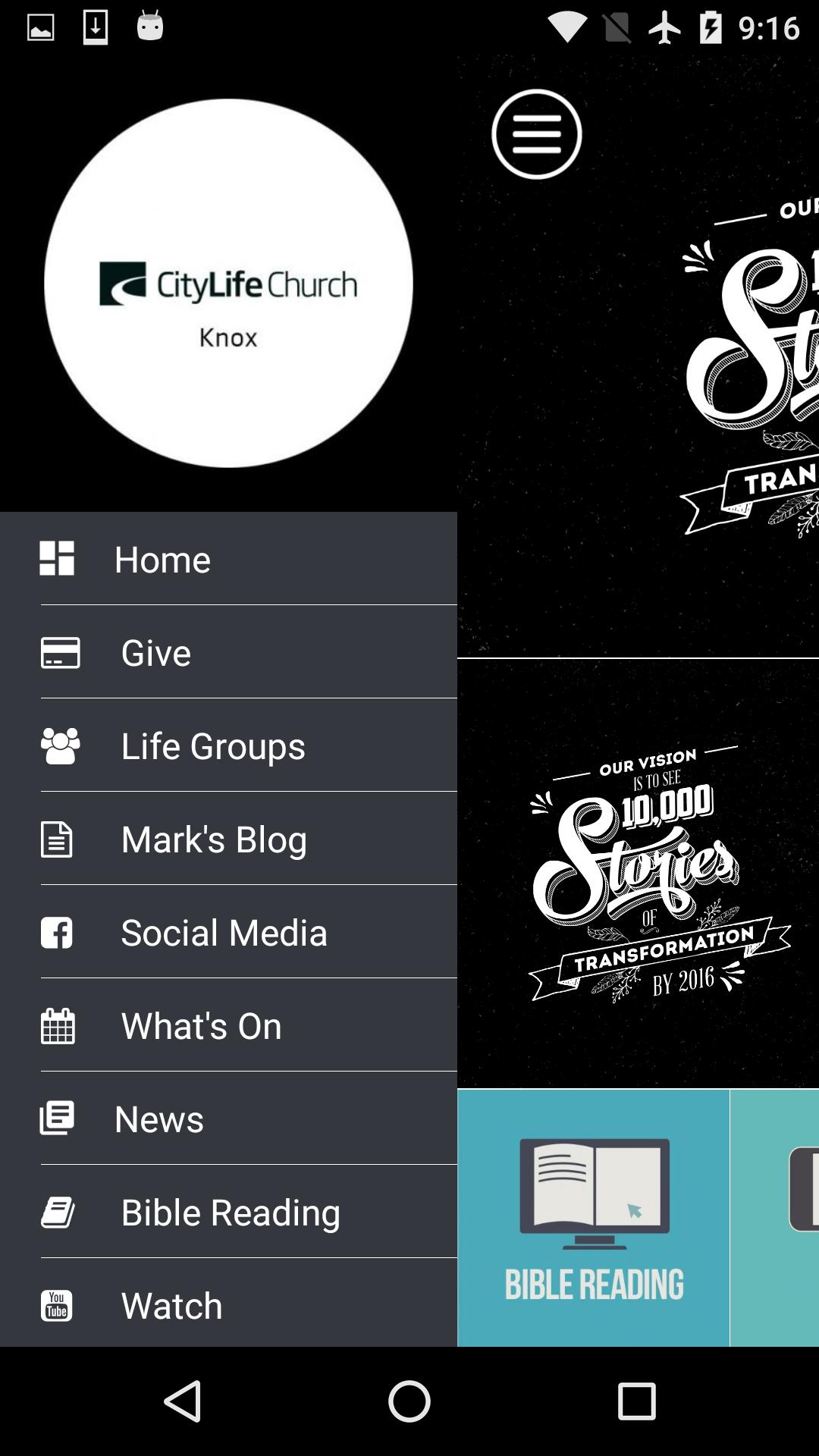Viewport: 819px width, 1456px height.
Task: Go to the system home screen
Action: tap(409, 1401)
